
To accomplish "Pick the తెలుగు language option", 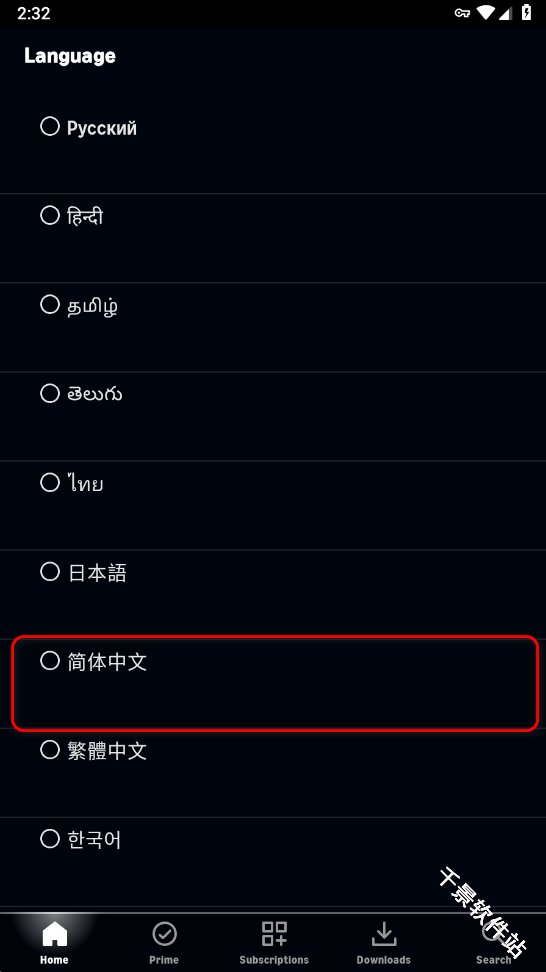I will tap(273, 417).
